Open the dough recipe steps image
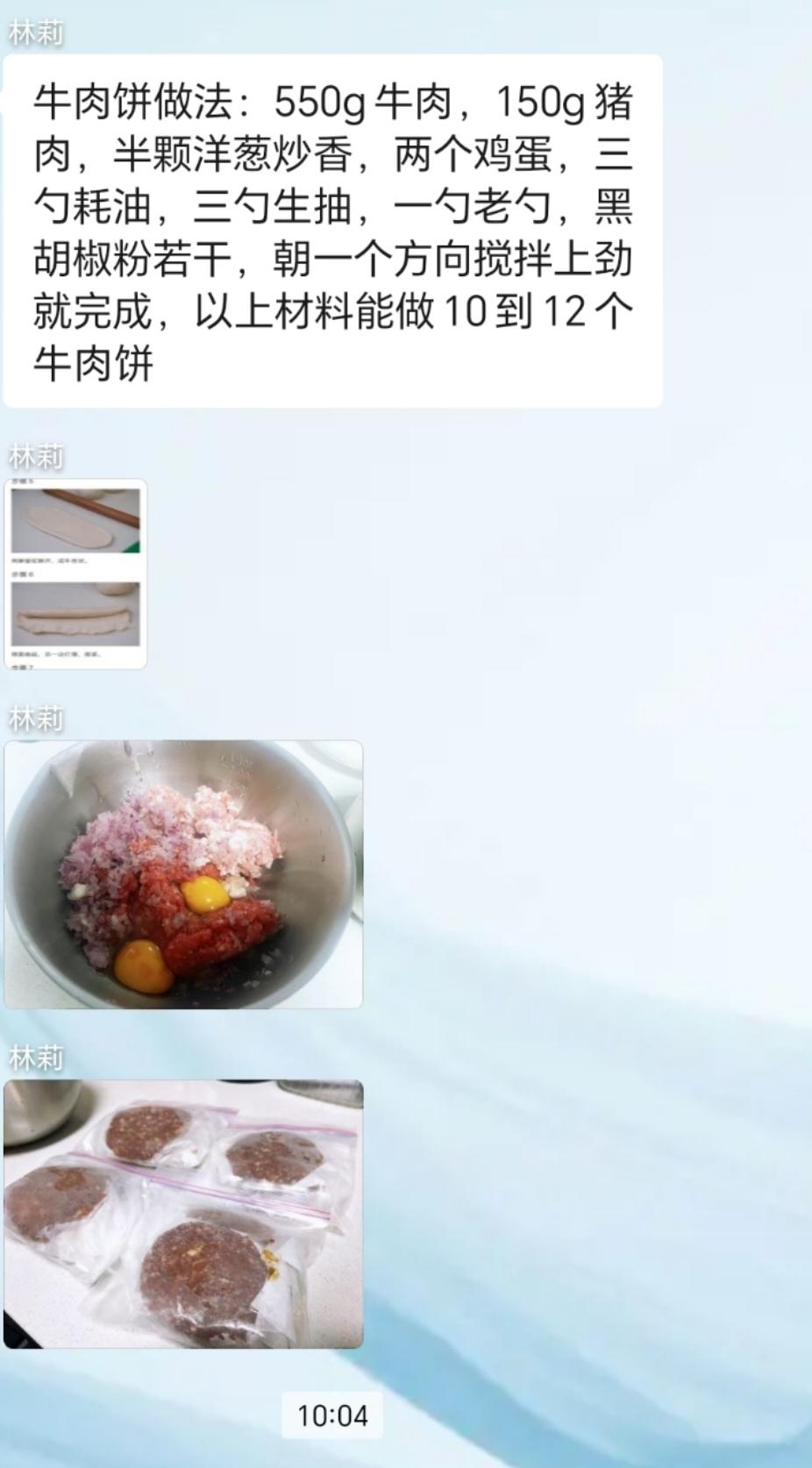Image resolution: width=812 pixels, height=1468 pixels. tap(76, 574)
